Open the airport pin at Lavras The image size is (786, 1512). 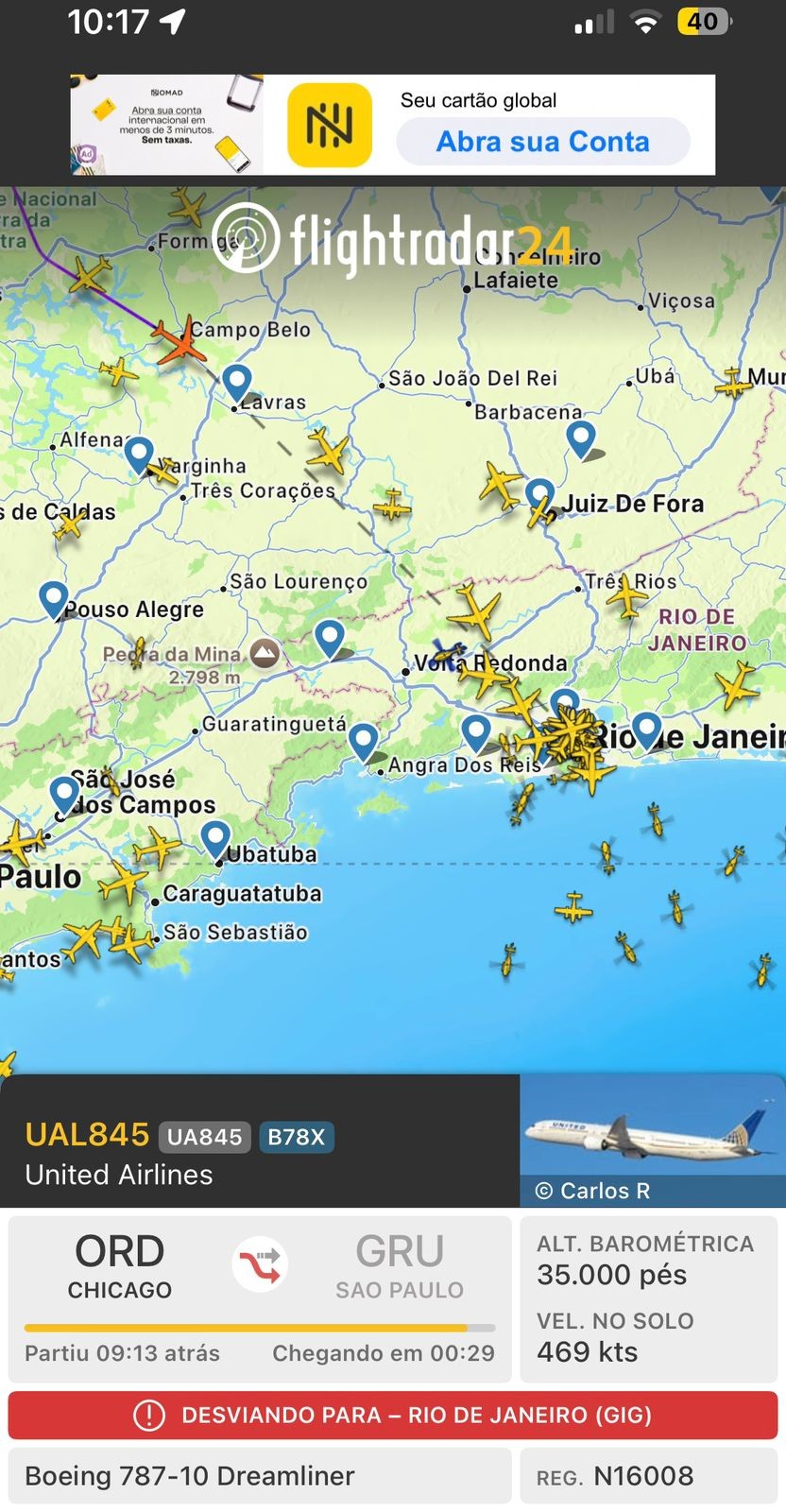pos(236,383)
